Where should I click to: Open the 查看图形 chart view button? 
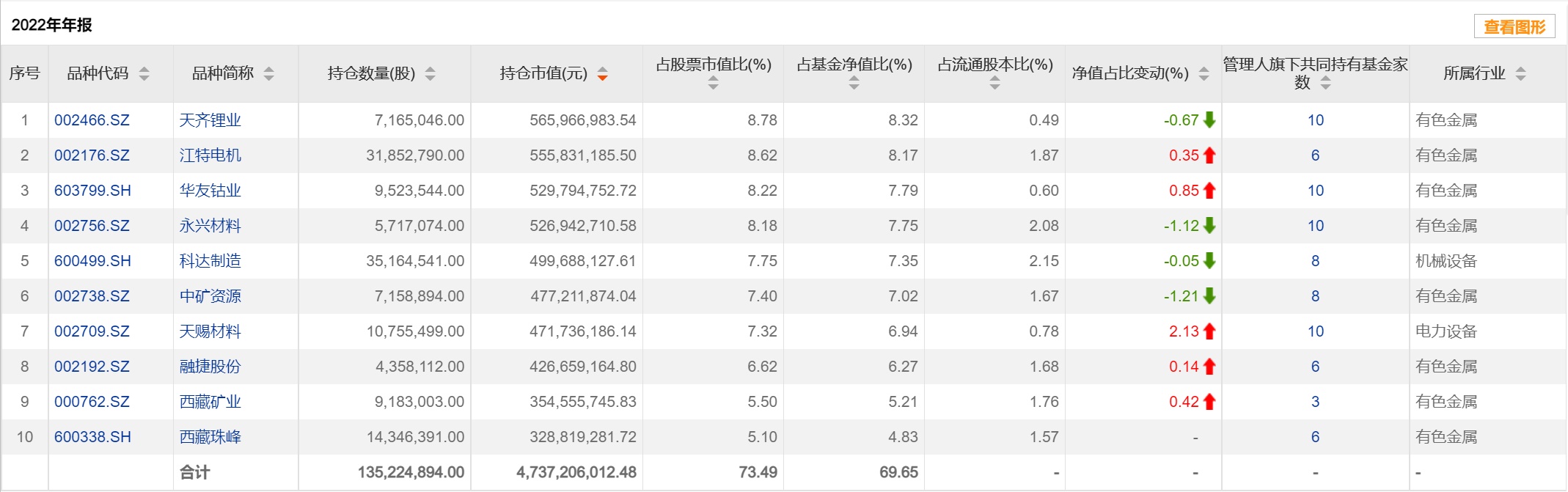pyautogui.click(x=1514, y=27)
